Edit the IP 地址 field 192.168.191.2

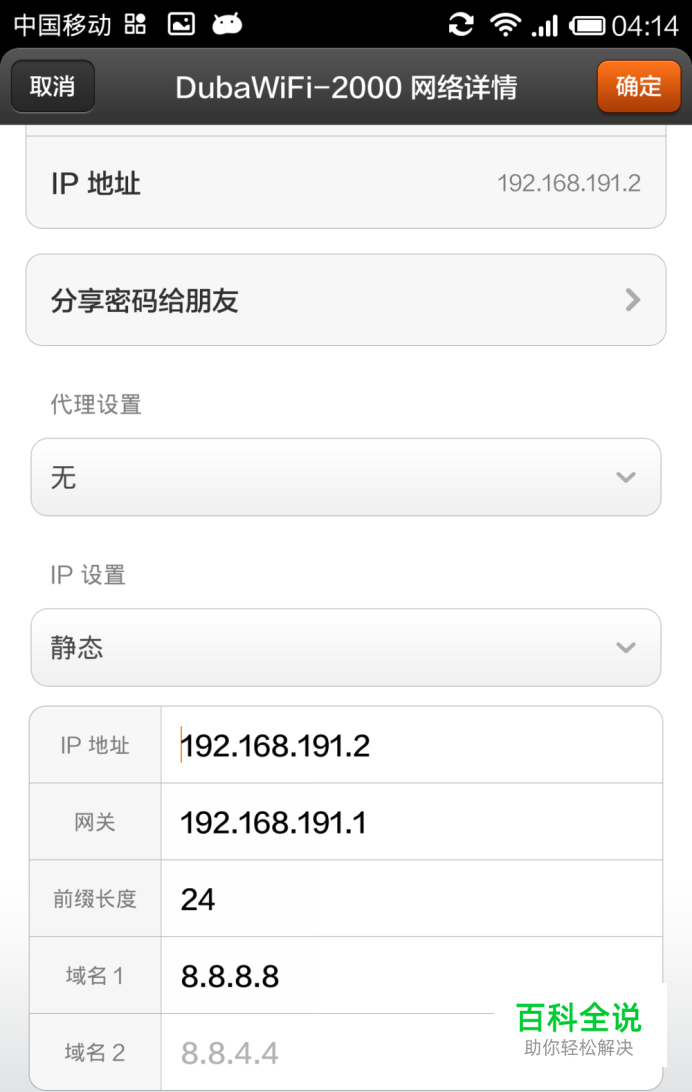click(x=410, y=745)
